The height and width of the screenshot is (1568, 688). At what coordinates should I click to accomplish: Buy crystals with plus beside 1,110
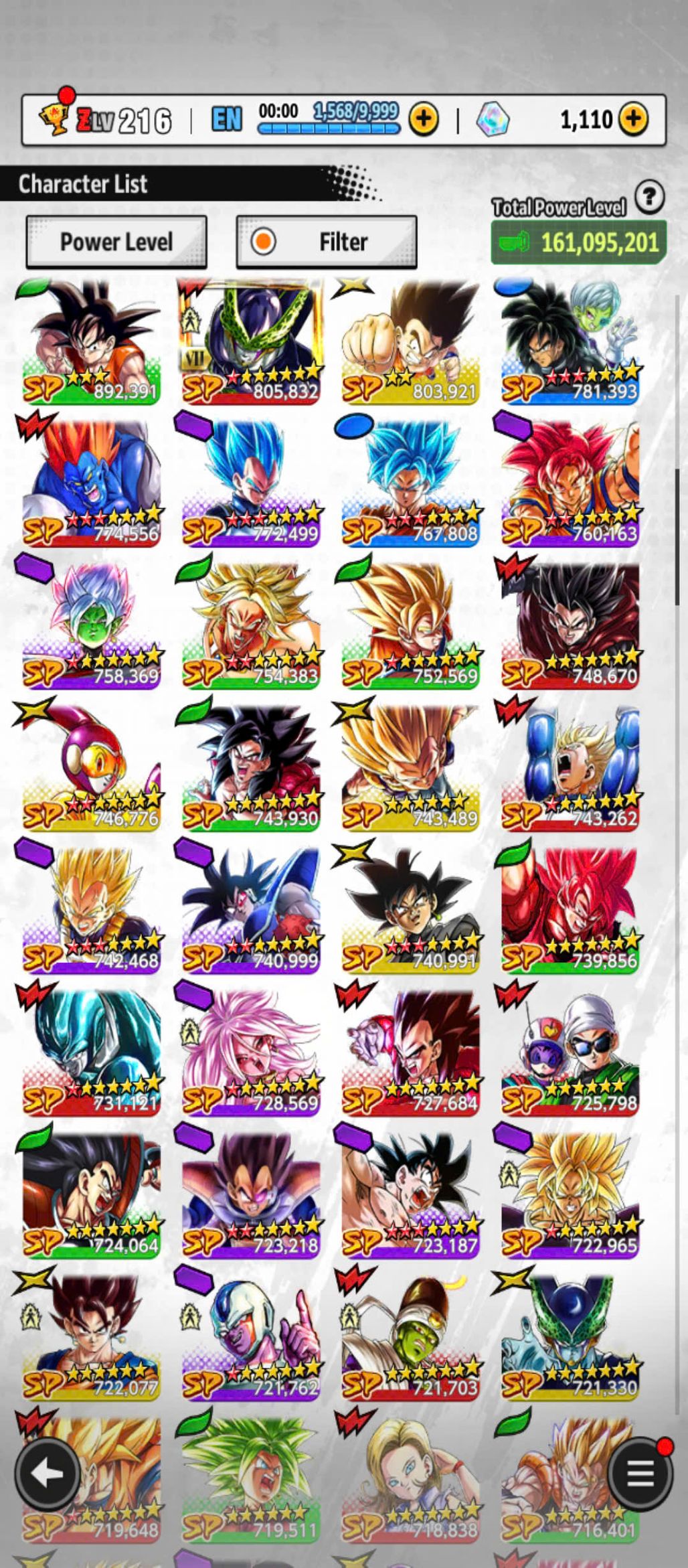(632, 120)
